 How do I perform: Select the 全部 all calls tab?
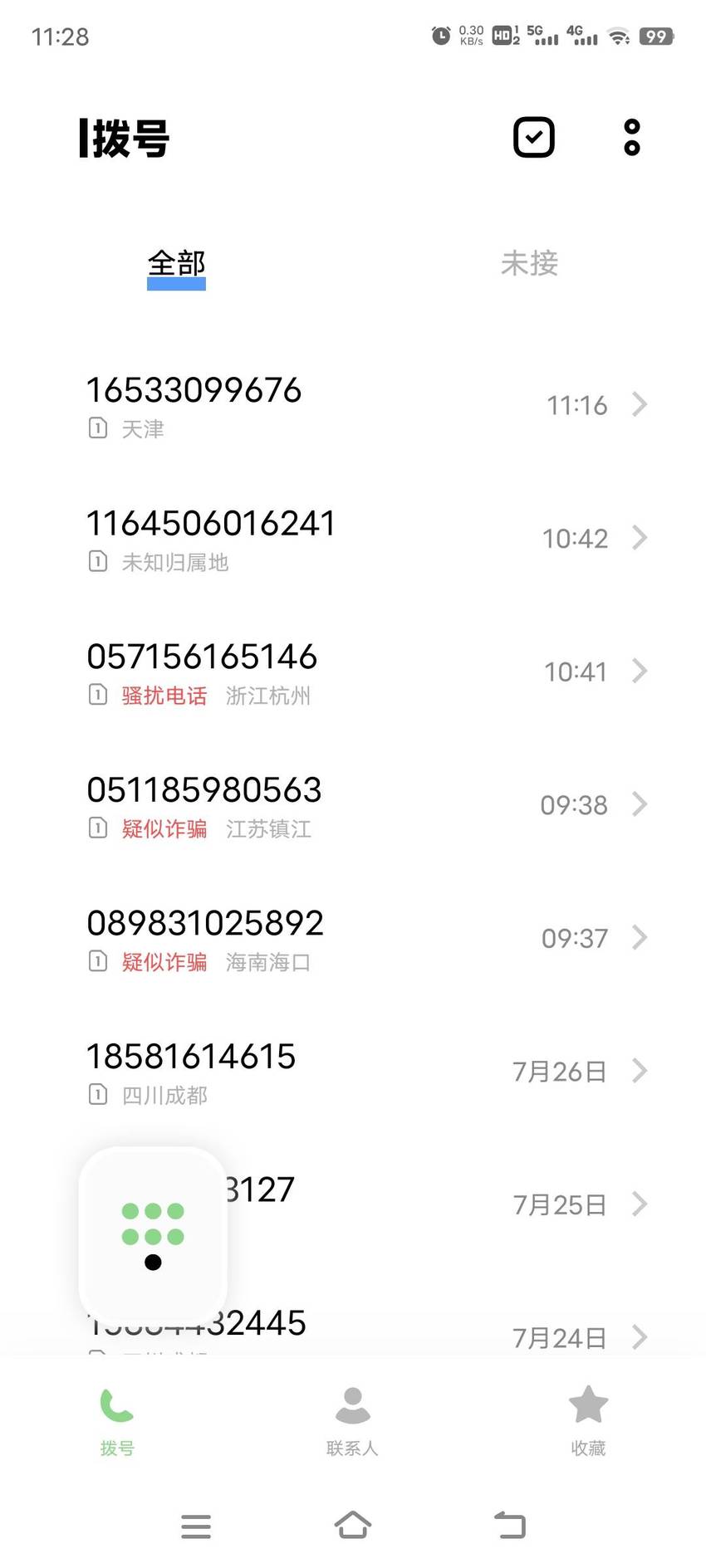pos(176,265)
